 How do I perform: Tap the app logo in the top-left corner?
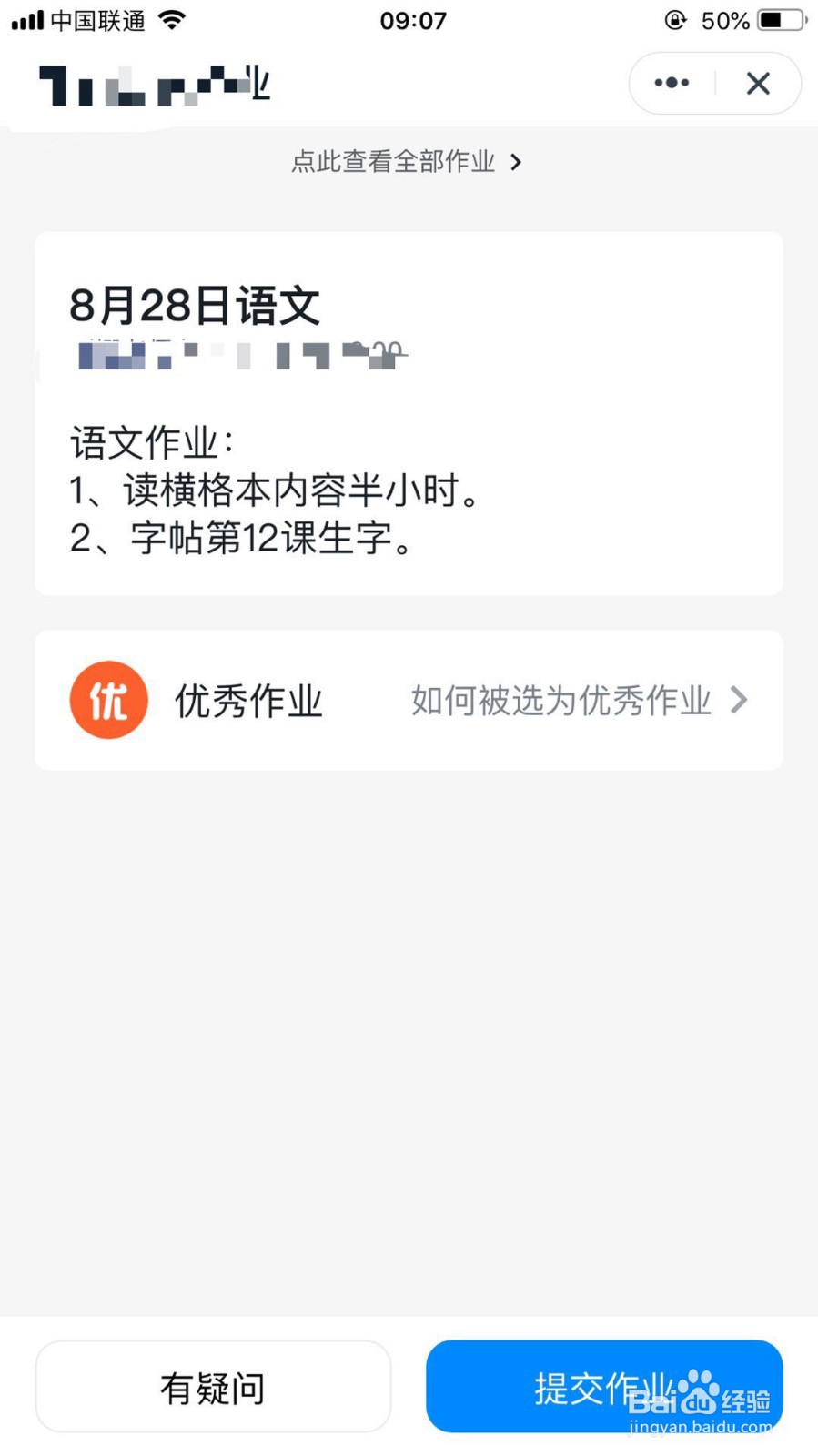[x=150, y=83]
